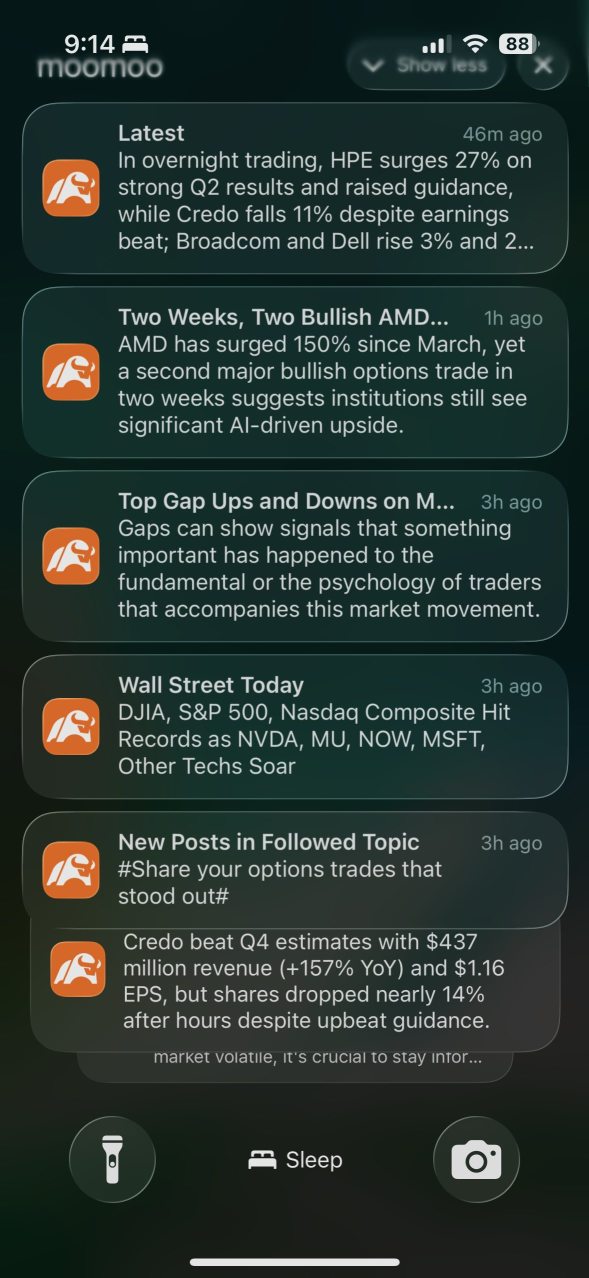Launch the camera from lock screen
Screen dimensions: 589x1278
476,1159
